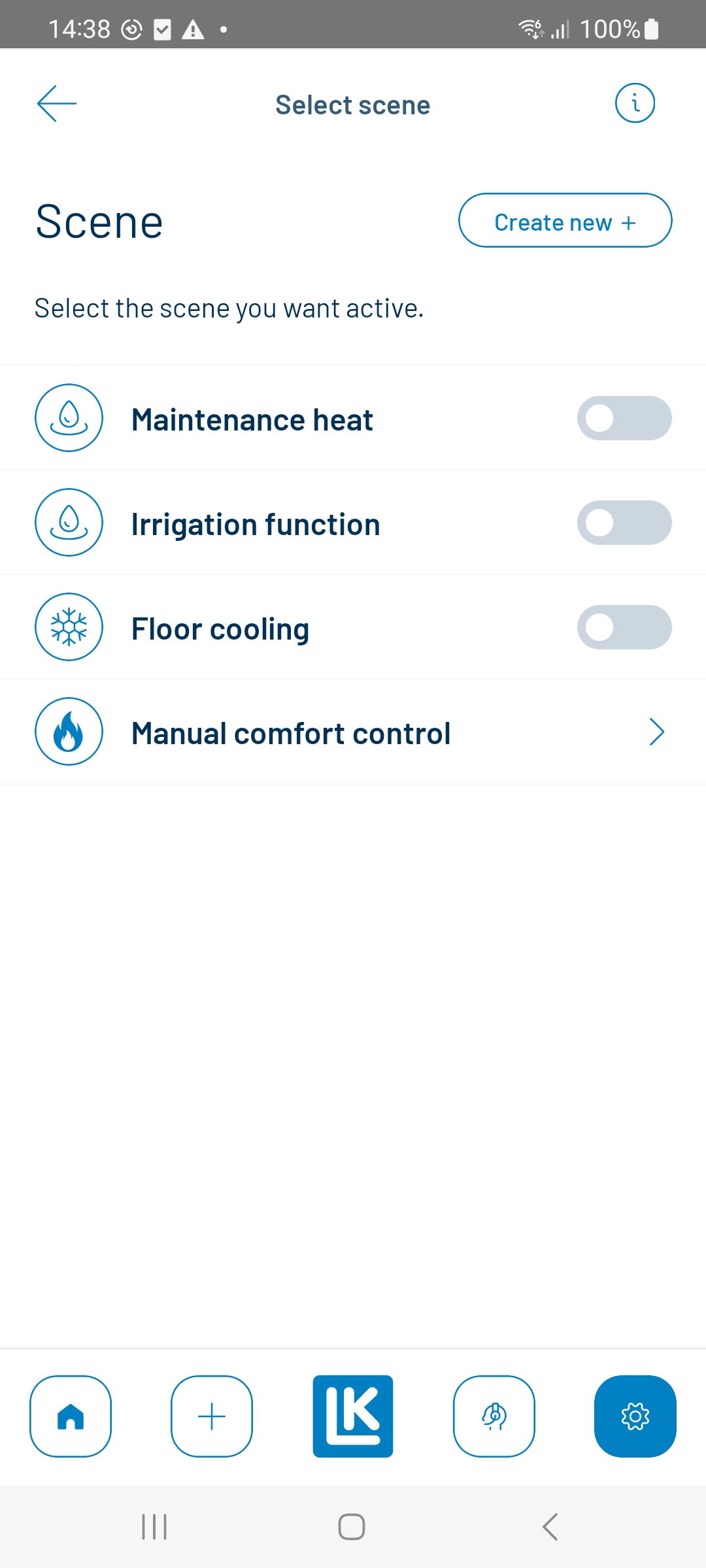This screenshot has width=706, height=1568.
Task: Switch to the home tab
Action: click(71, 1416)
